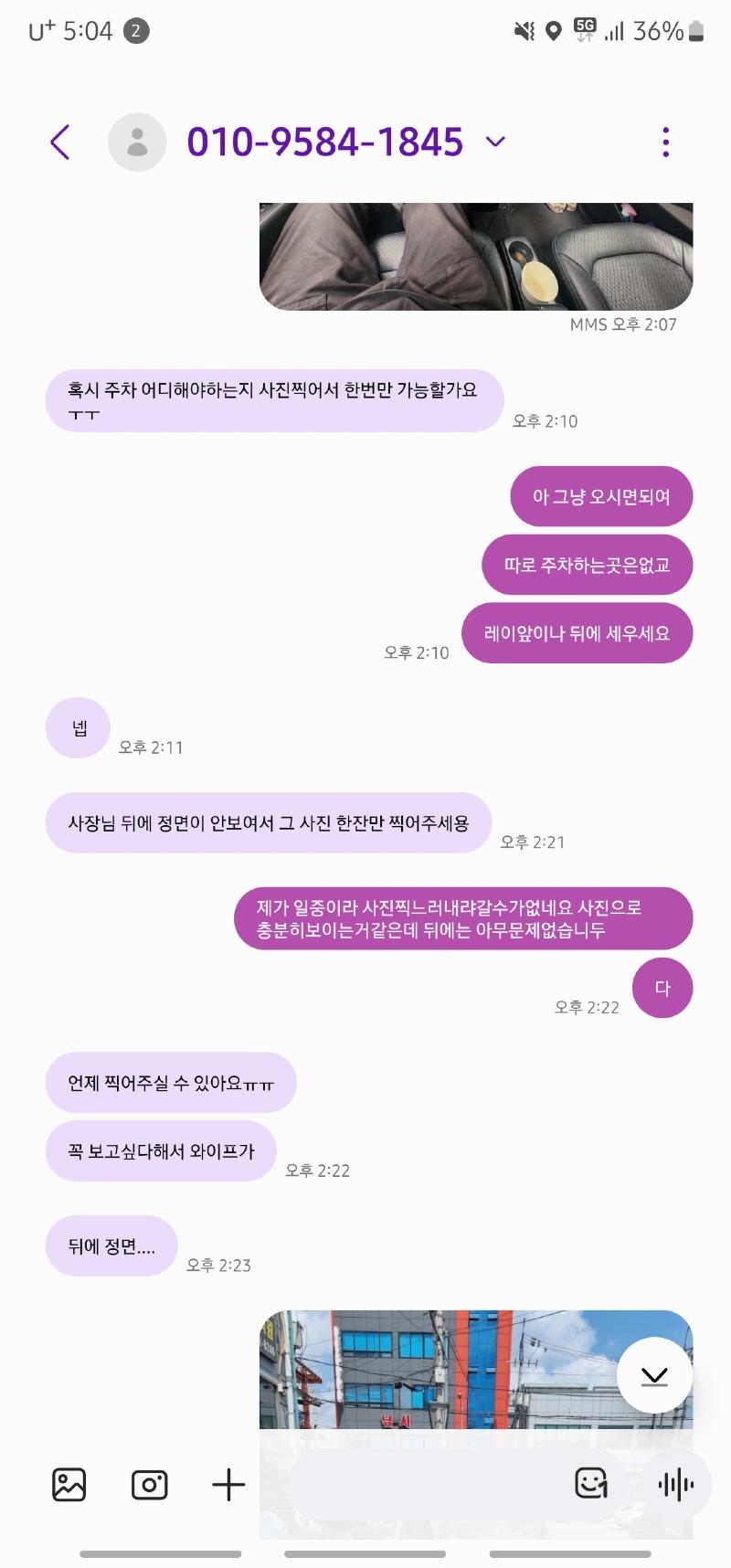Image resolution: width=731 pixels, height=1568 pixels.
Task: Jump to the latest message with down arrow
Action: click(654, 1375)
